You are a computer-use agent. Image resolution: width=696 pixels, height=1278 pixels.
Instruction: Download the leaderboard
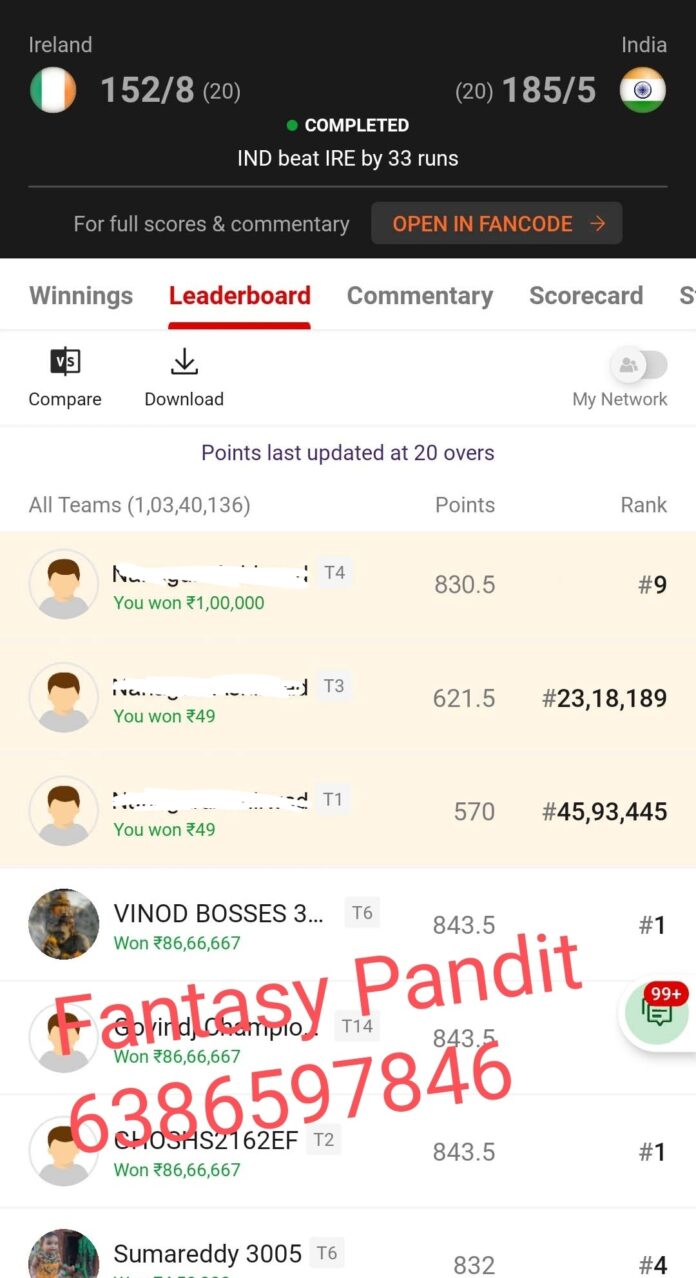184,378
